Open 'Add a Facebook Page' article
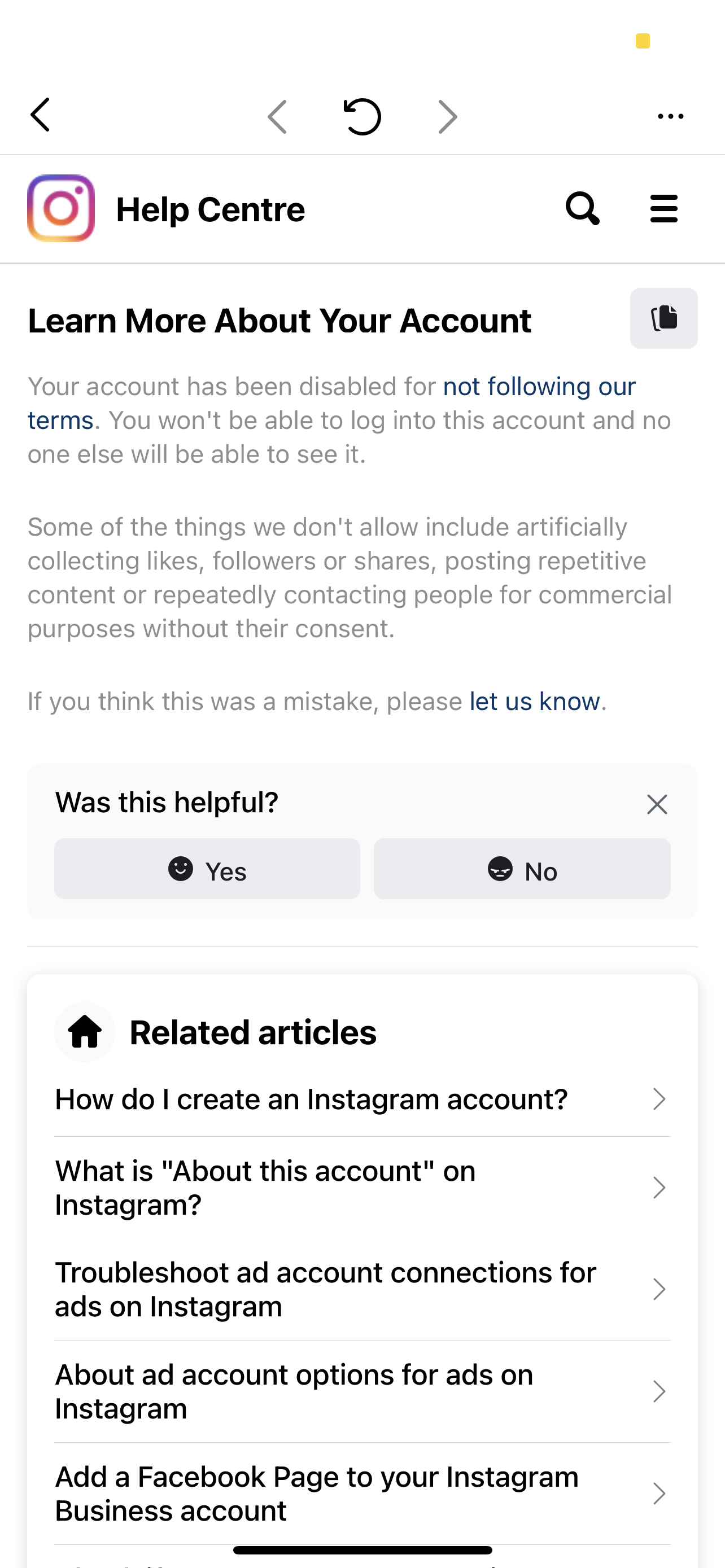 point(362,1493)
